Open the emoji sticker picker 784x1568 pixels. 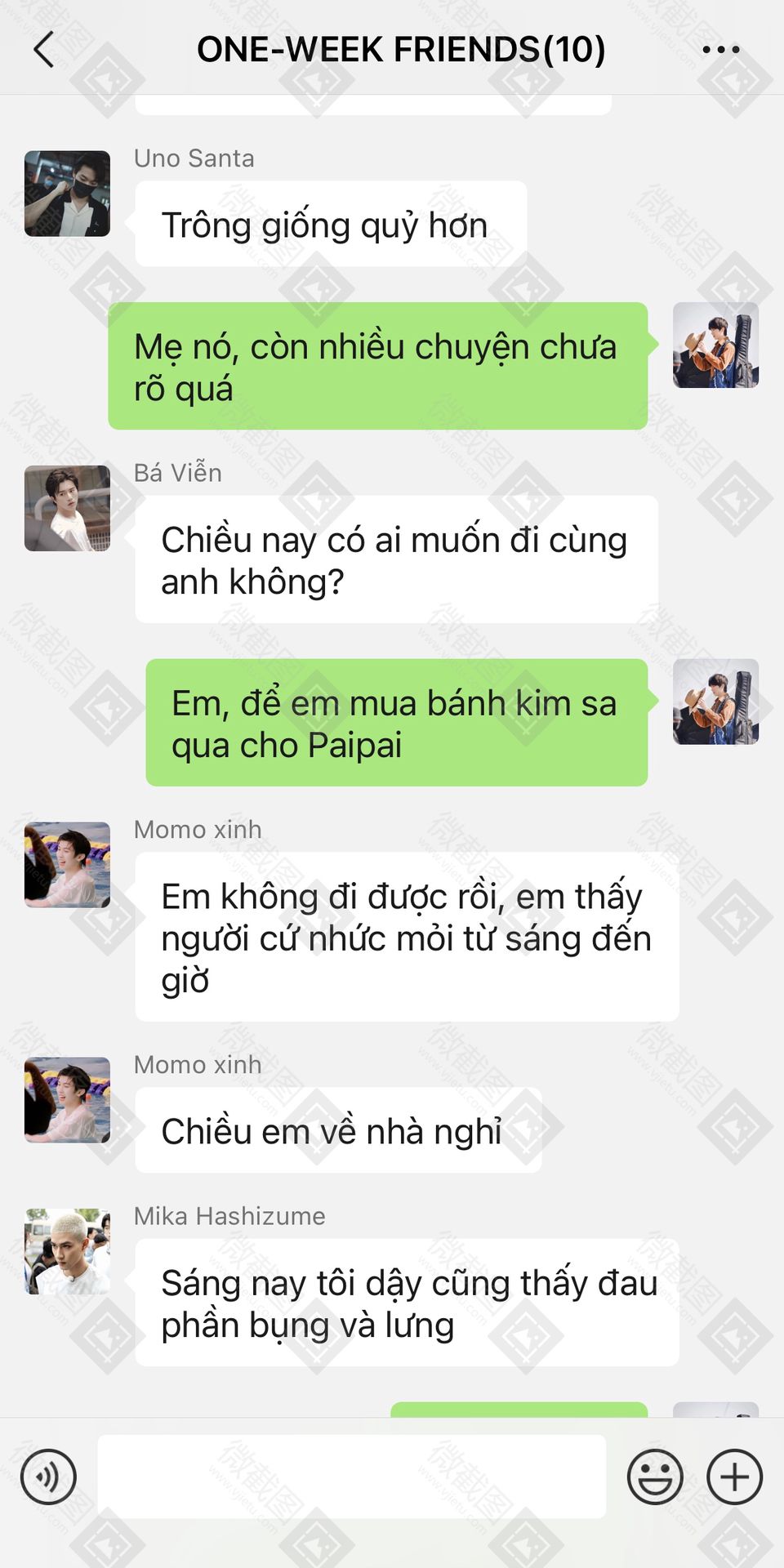(x=654, y=1477)
